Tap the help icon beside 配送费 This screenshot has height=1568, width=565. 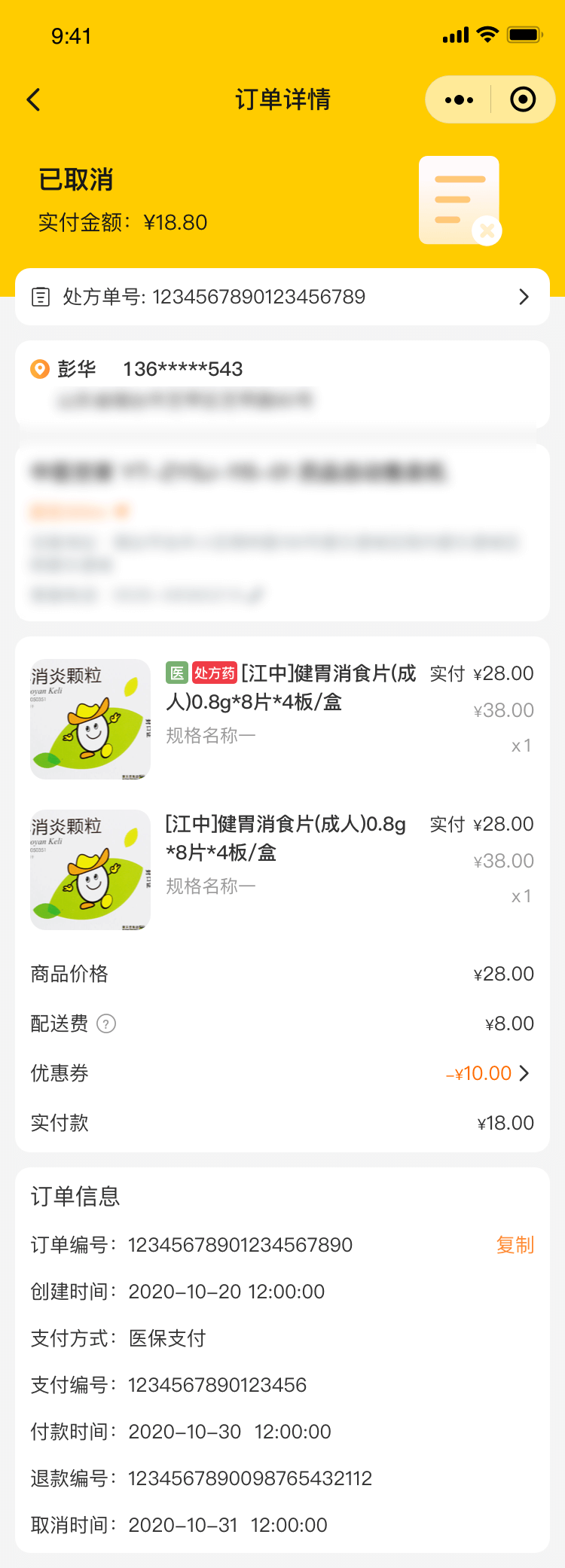click(107, 1023)
